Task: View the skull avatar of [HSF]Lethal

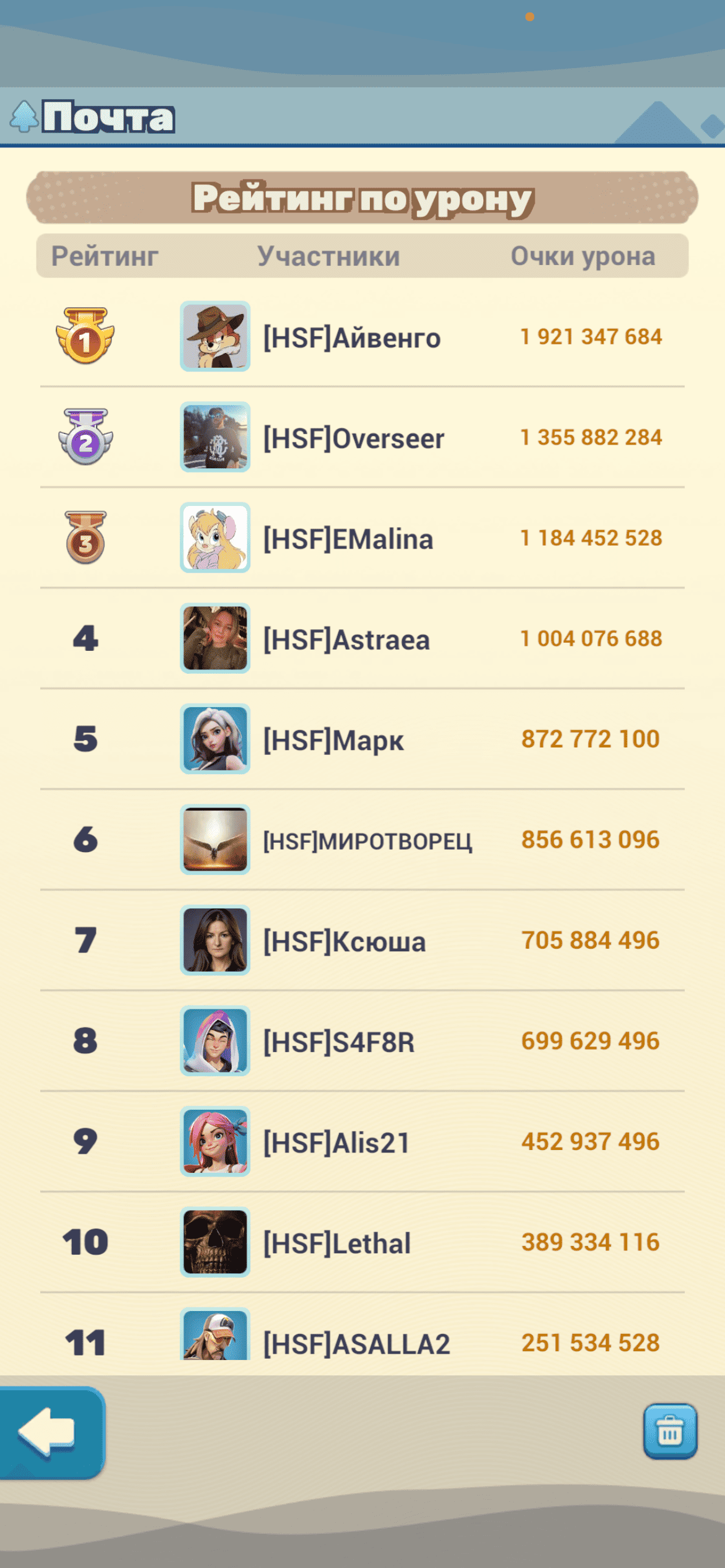Action: pos(215,1242)
